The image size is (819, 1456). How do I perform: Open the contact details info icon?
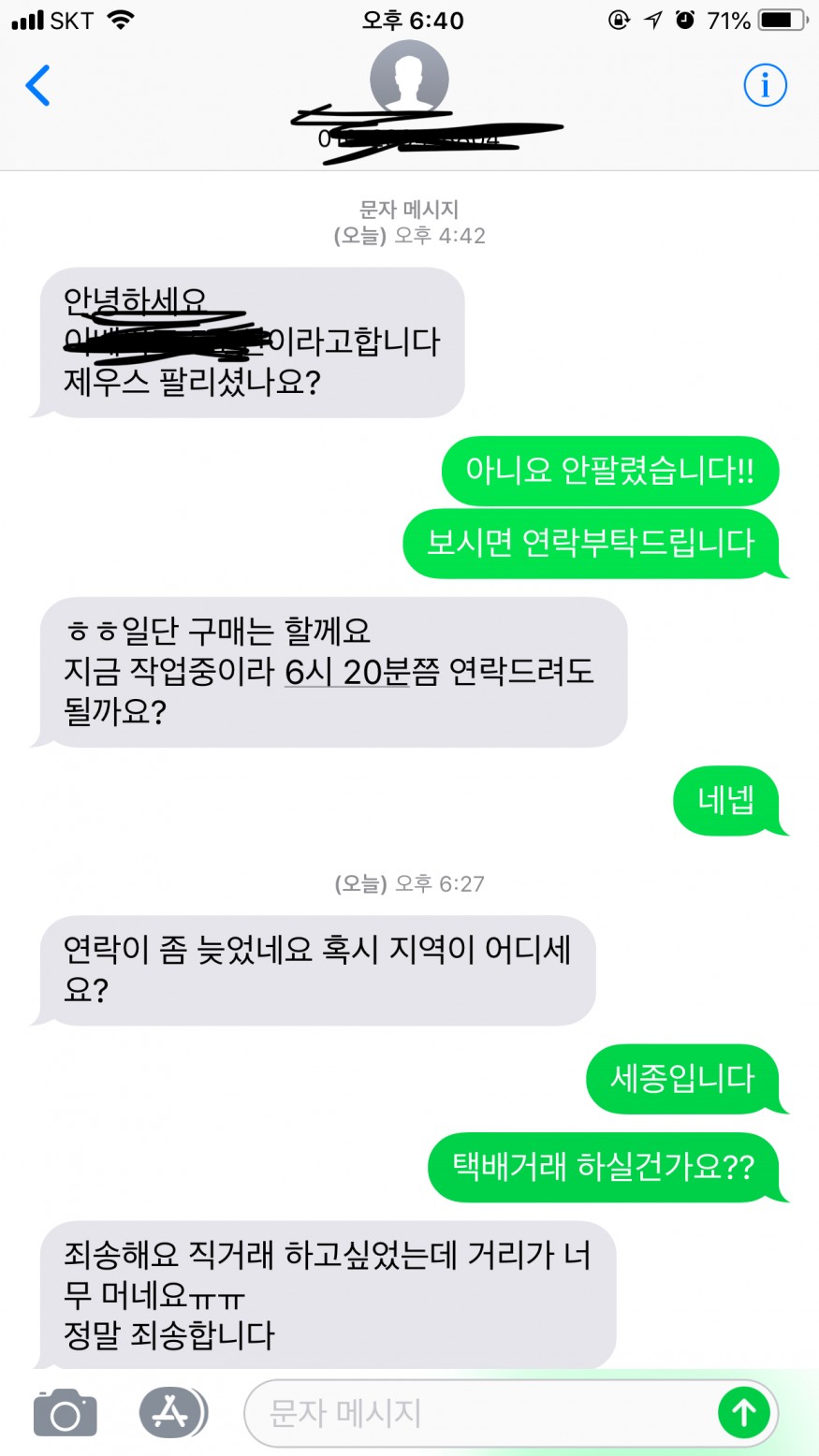click(765, 86)
